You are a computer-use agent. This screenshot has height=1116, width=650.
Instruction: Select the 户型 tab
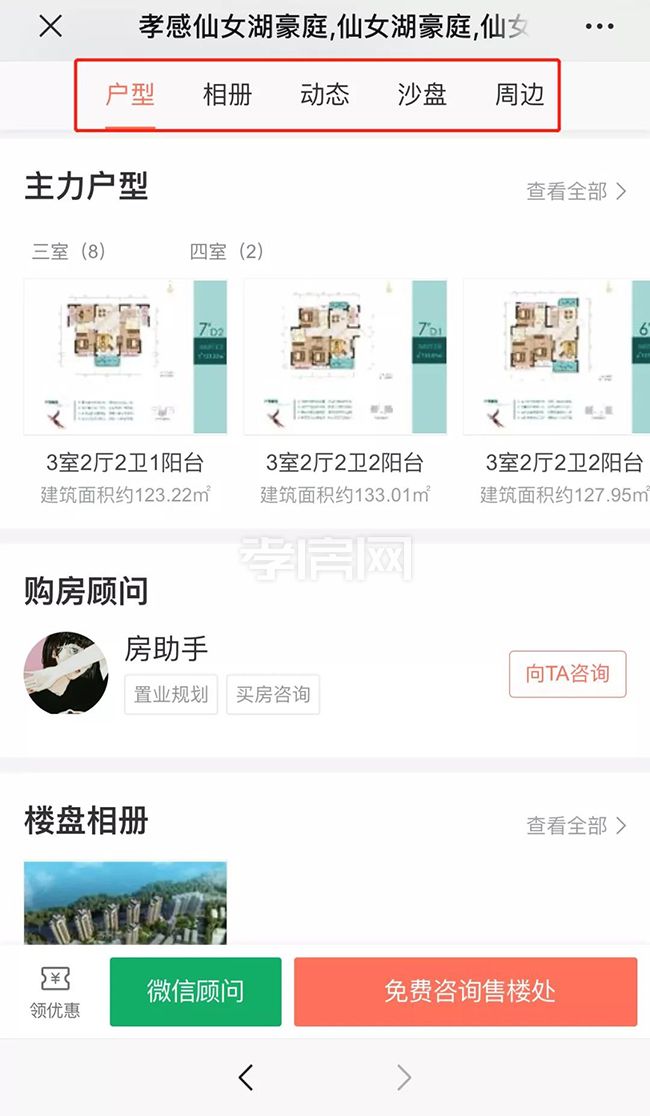(130, 95)
